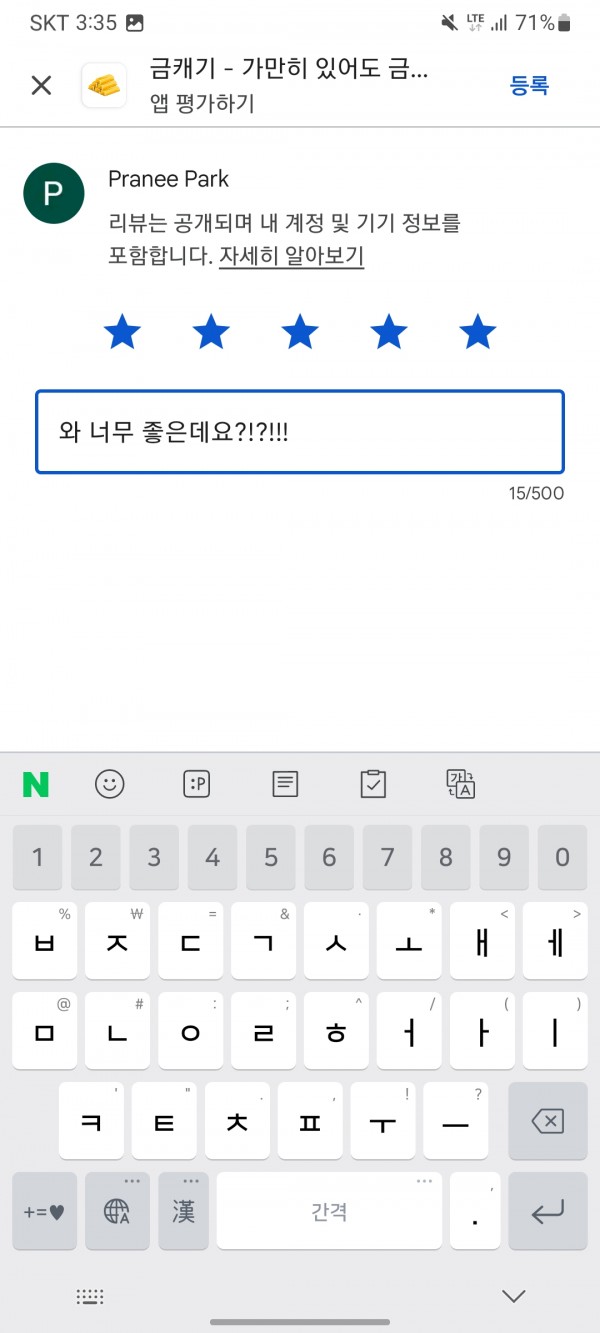Switch keyboard language with globe key
The width and height of the screenshot is (600, 1333).
pos(117,1211)
